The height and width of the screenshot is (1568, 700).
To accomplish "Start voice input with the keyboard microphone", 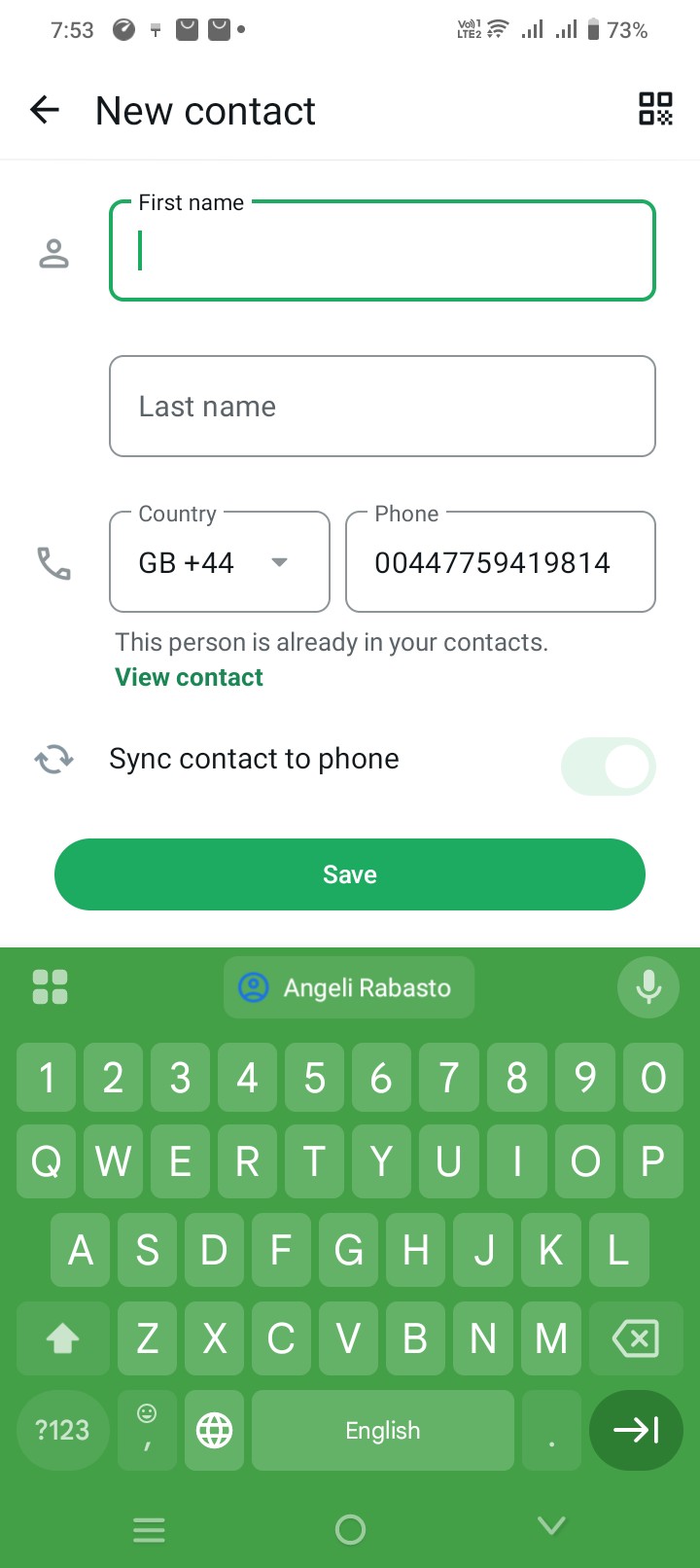I will [x=648, y=987].
